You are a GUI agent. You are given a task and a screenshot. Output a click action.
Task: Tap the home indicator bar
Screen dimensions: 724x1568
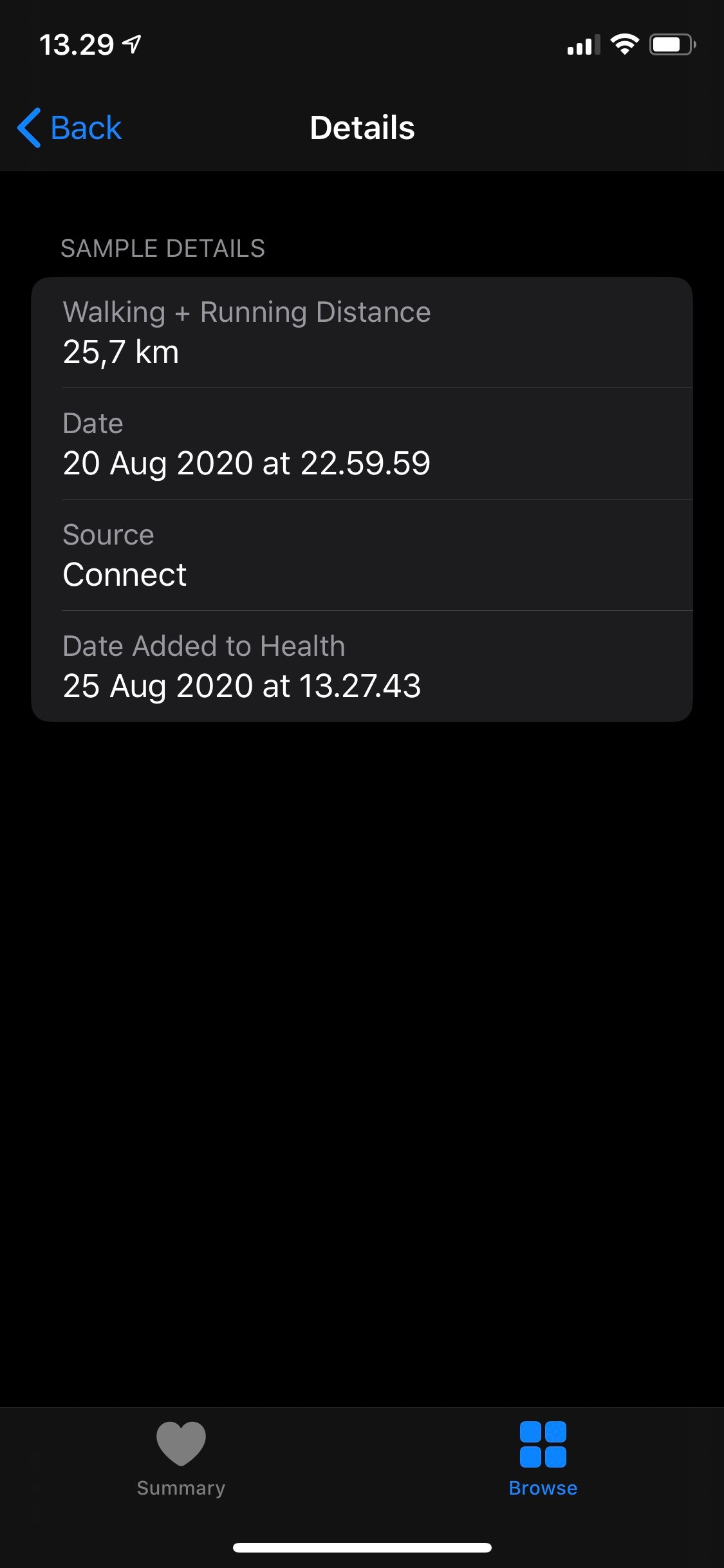coord(362,1547)
